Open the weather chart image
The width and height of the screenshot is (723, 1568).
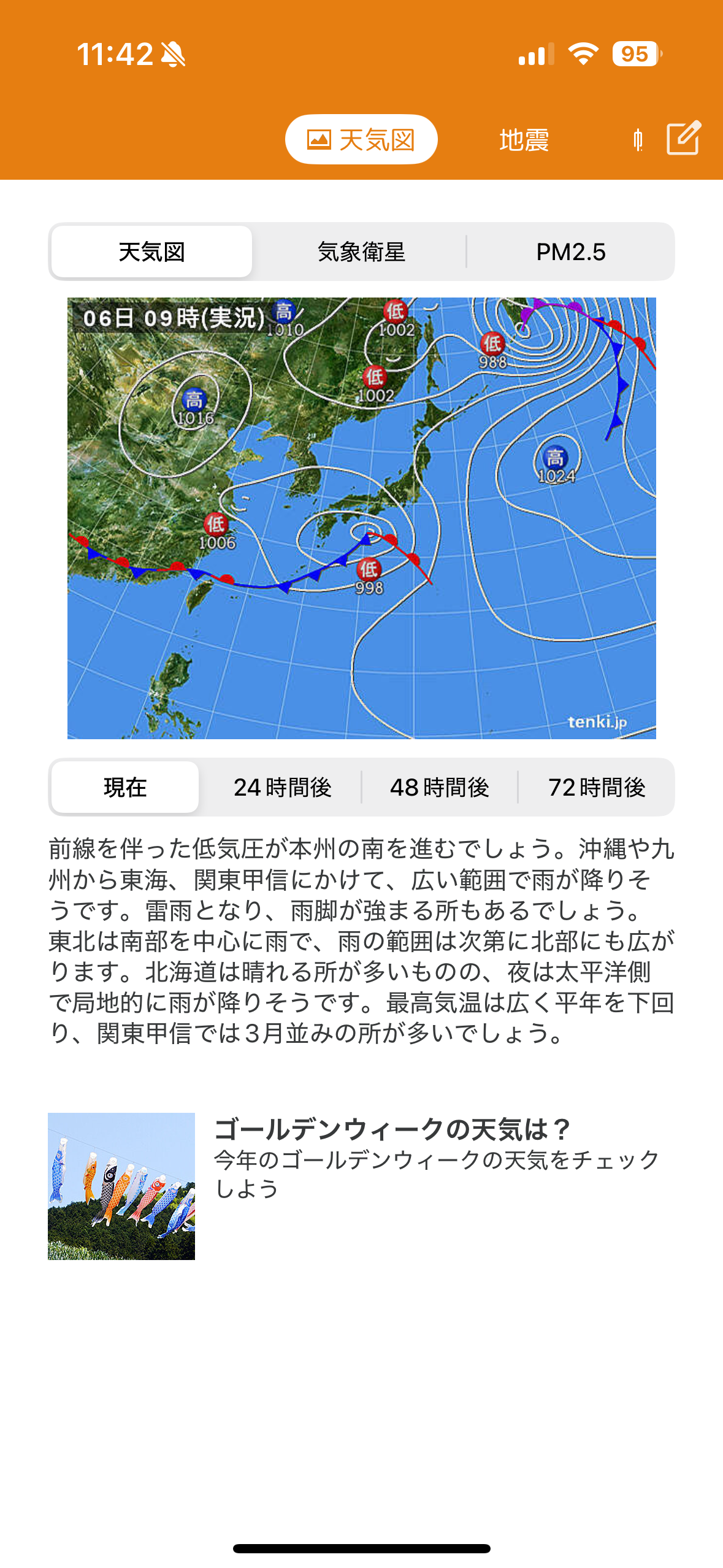361,518
